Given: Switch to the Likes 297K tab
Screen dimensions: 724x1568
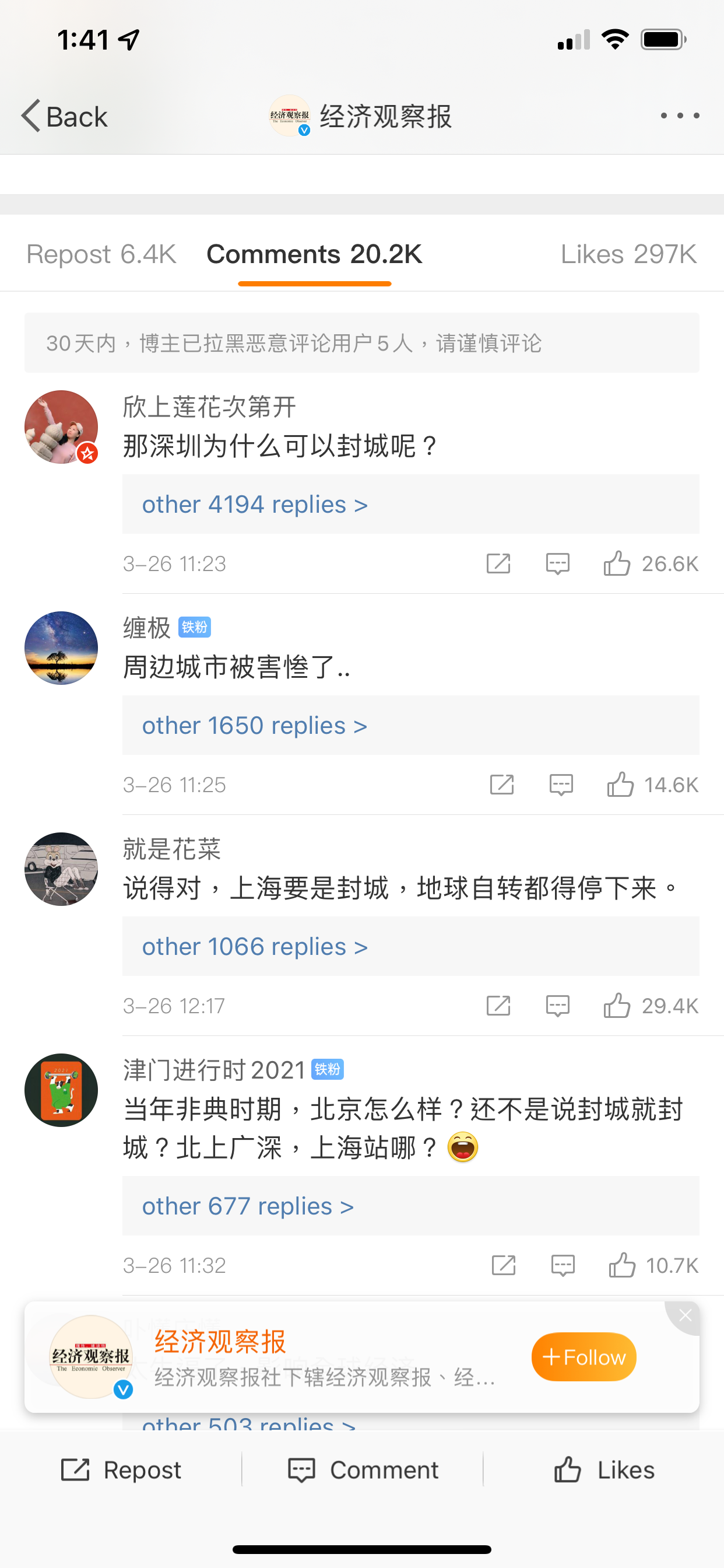Looking at the screenshot, I should click(x=628, y=254).
